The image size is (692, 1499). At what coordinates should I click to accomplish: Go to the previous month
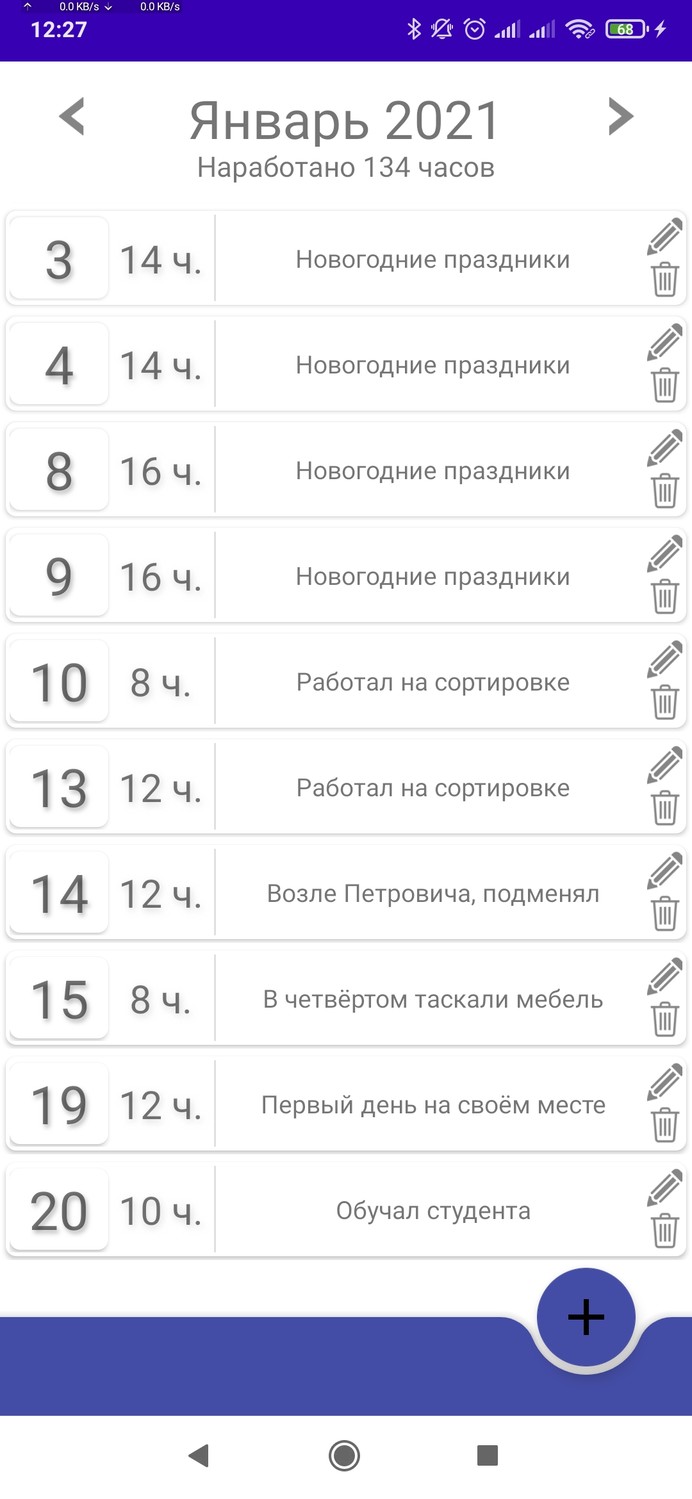(72, 117)
